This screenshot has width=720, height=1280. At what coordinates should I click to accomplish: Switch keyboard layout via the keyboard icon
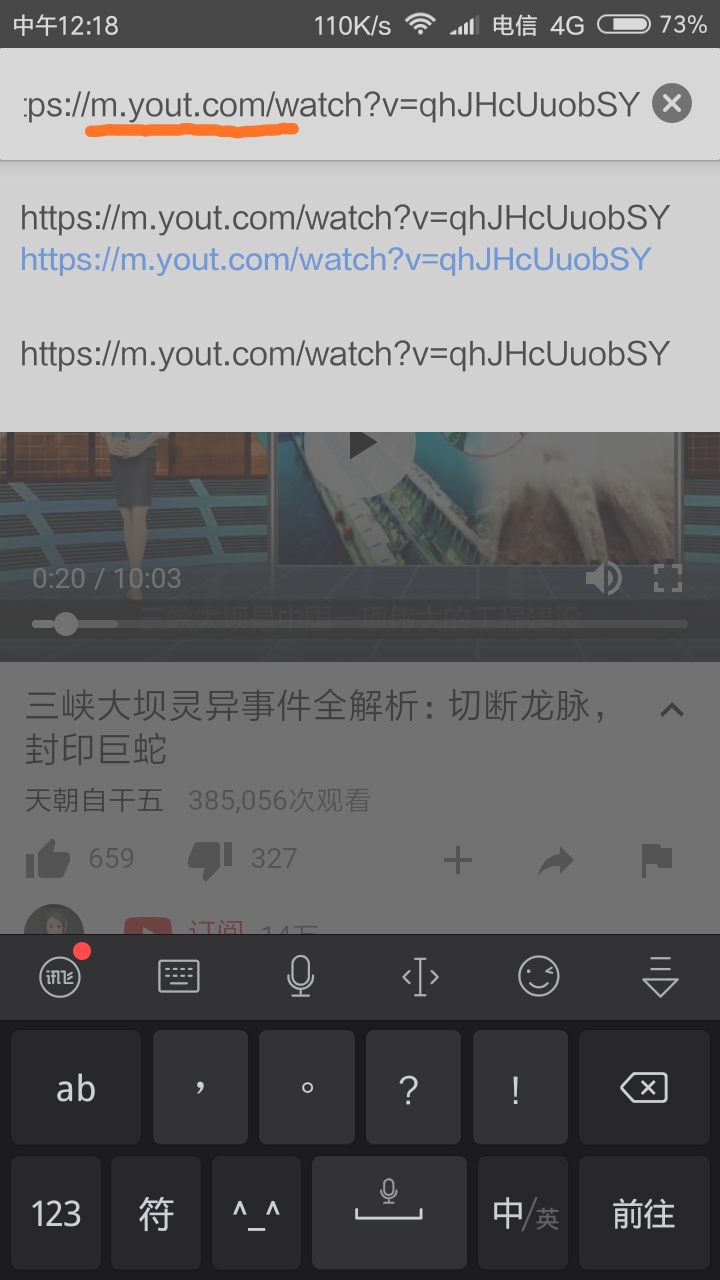click(179, 976)
